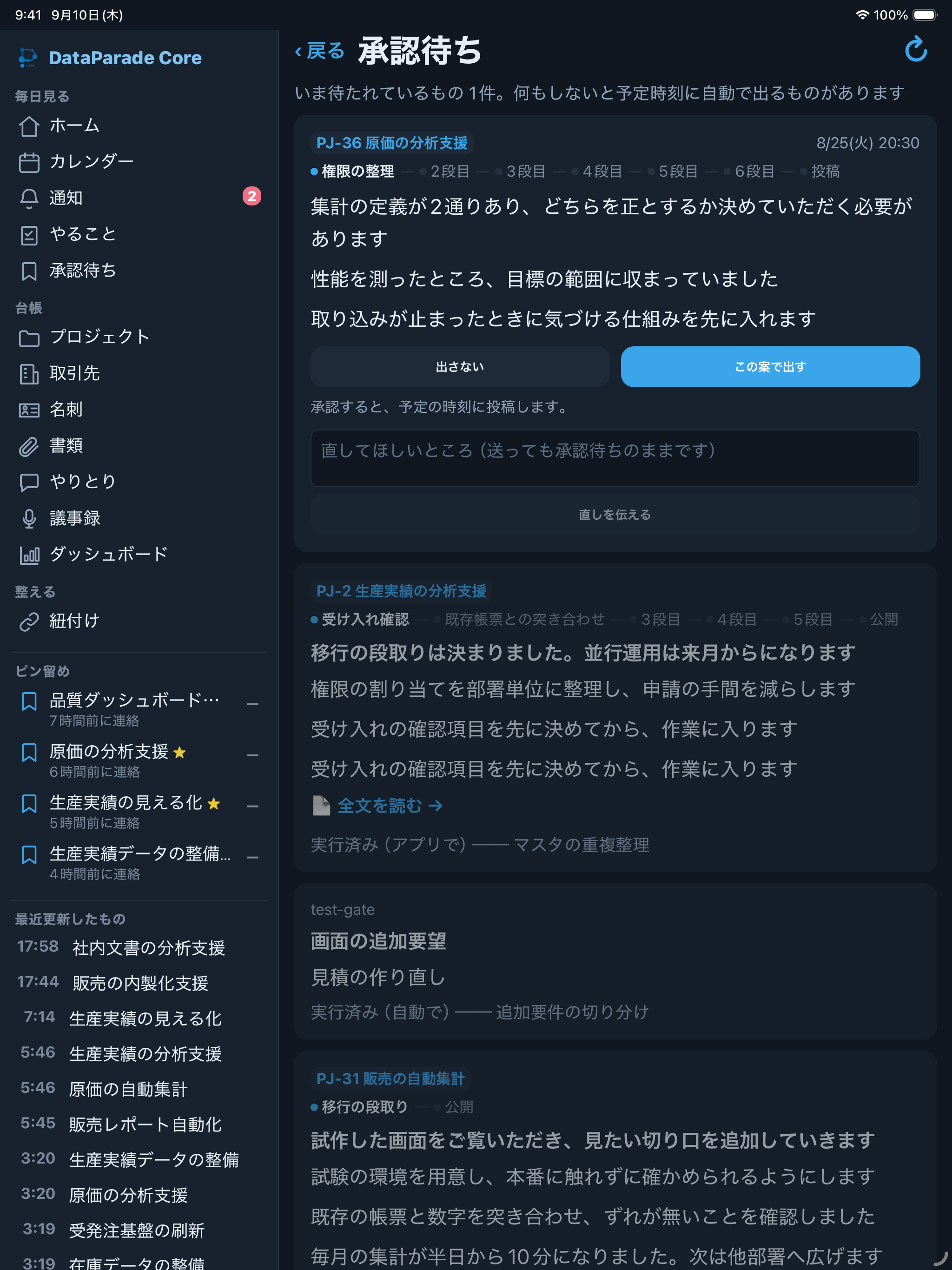Reject with 出さない button
Viewport: 952px width, 1270px height.
(459, 366)
